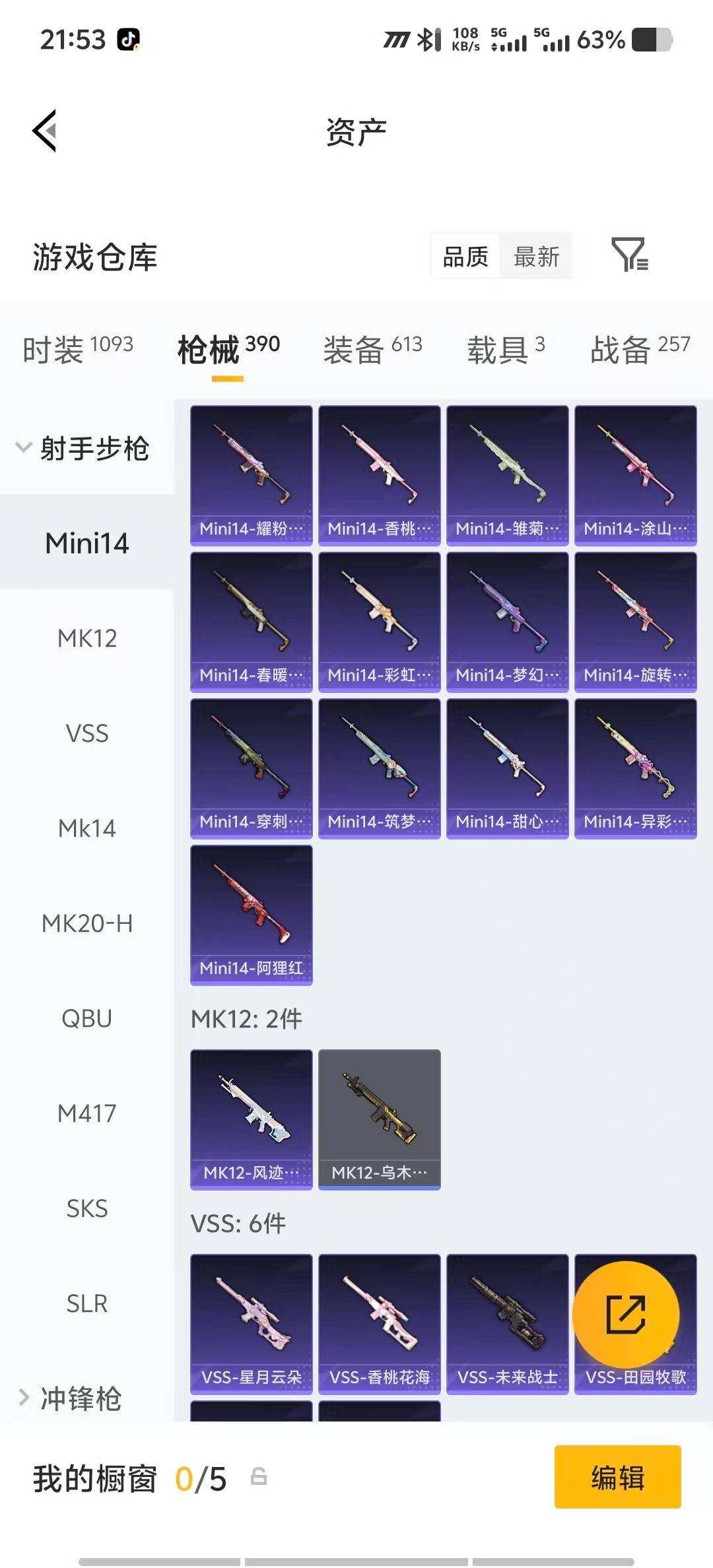Sort inventory by 品质
The width and height of the screenshot is (713, 1568).
click(x=464, y=257)
